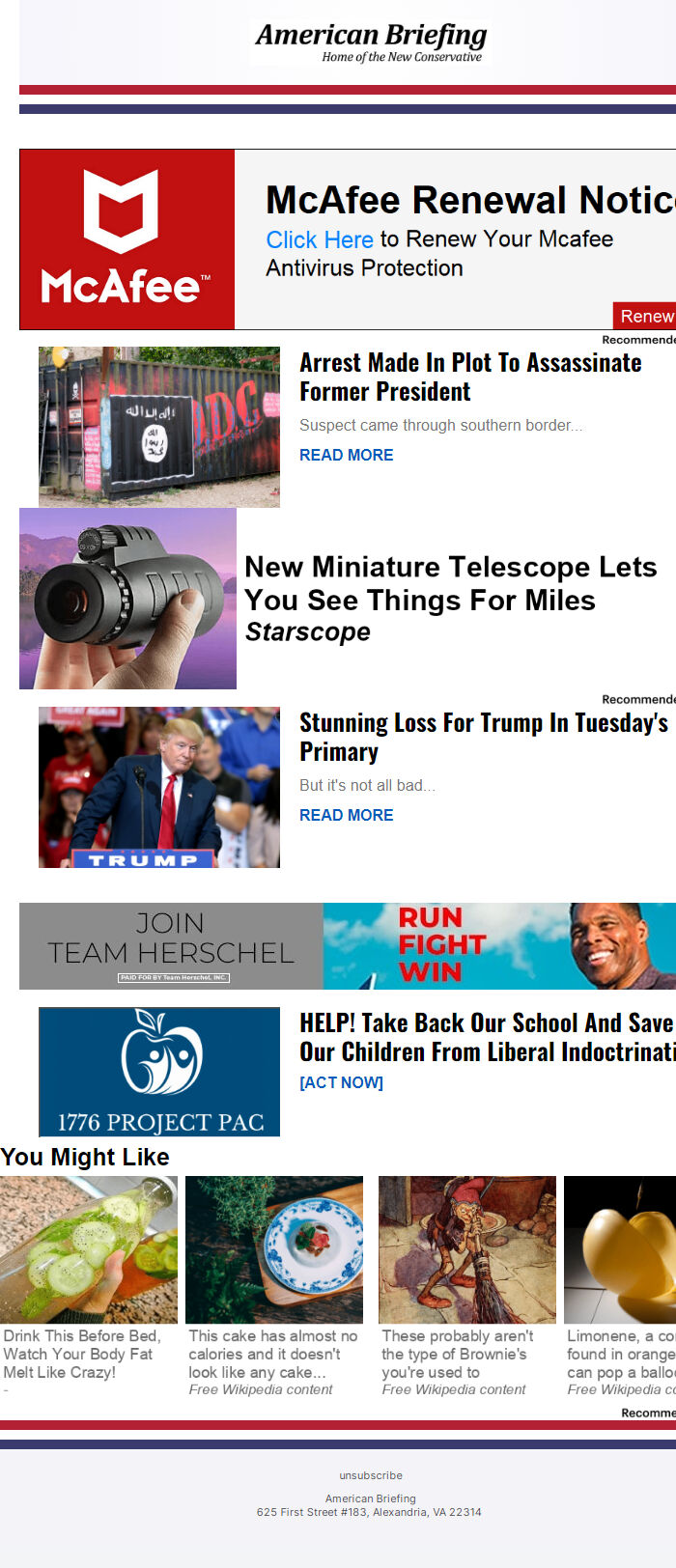
Task: Open the assassination plot arrest headline
Action: coord(469,377)
